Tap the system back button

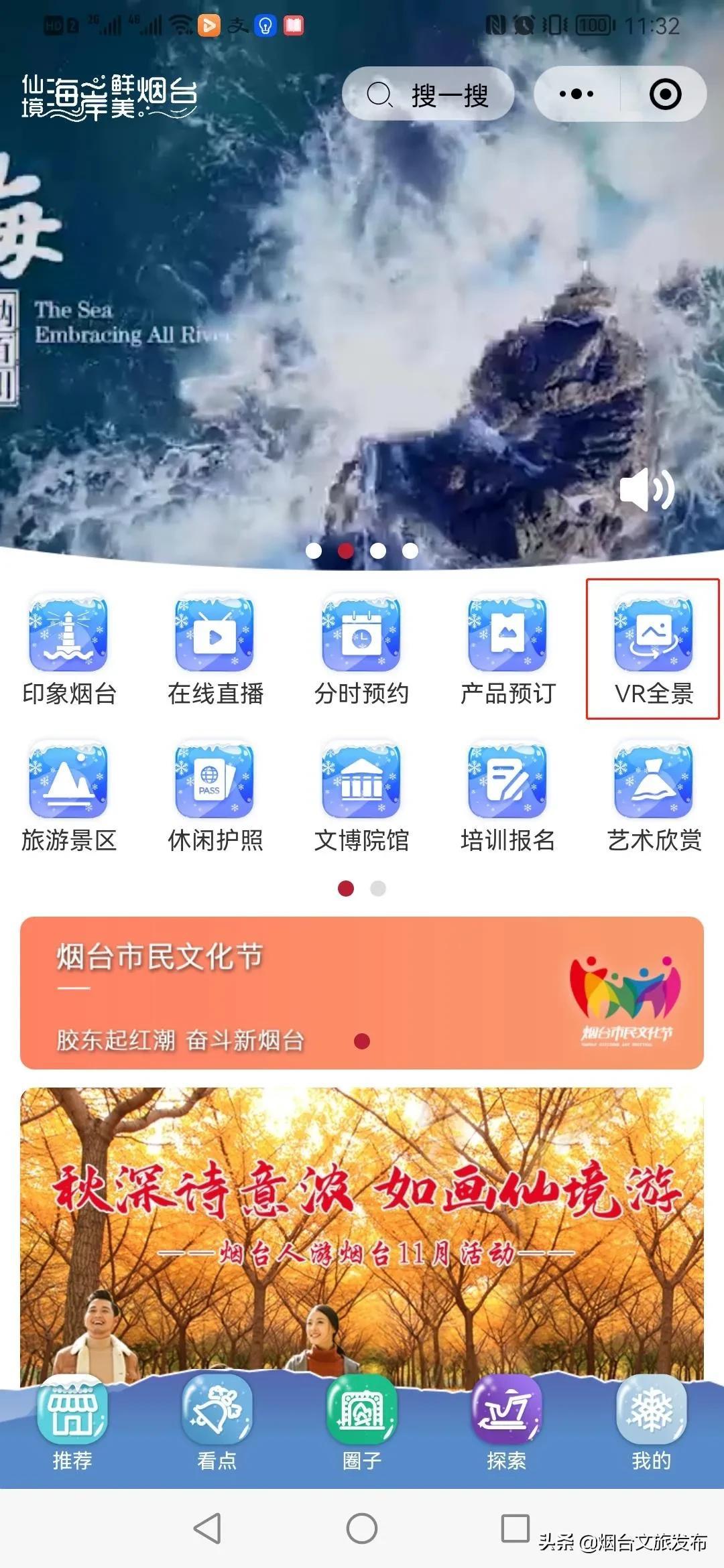pos(207,1529)
